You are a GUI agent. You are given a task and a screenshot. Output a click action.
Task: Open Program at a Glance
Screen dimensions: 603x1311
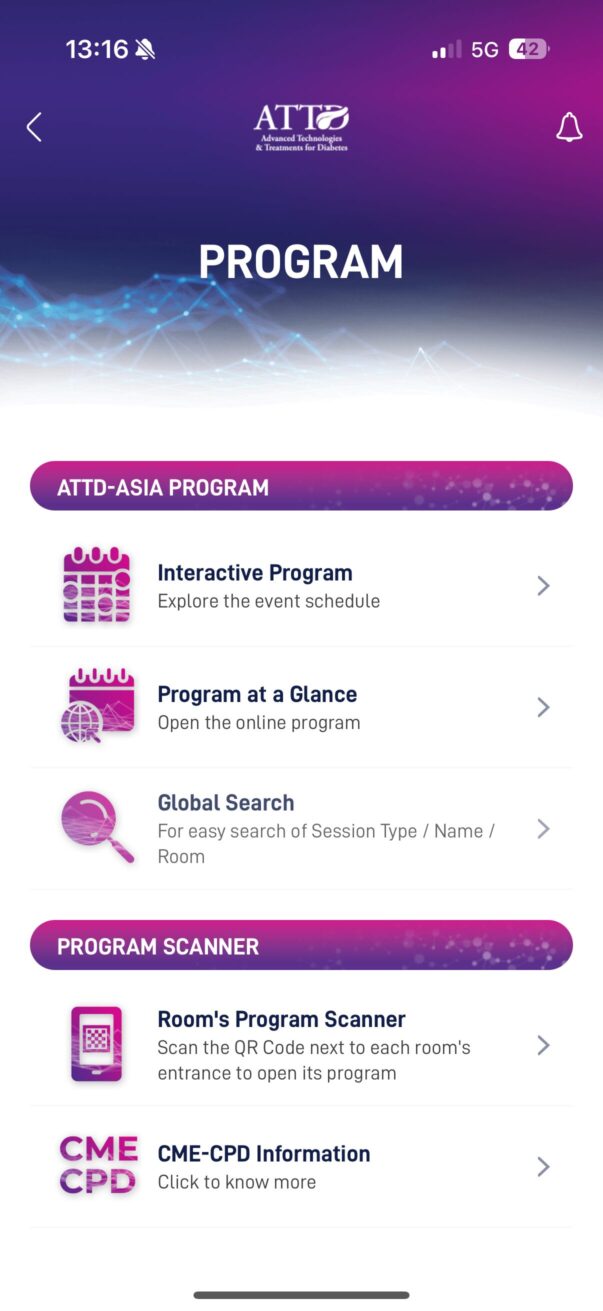point(300,707)
